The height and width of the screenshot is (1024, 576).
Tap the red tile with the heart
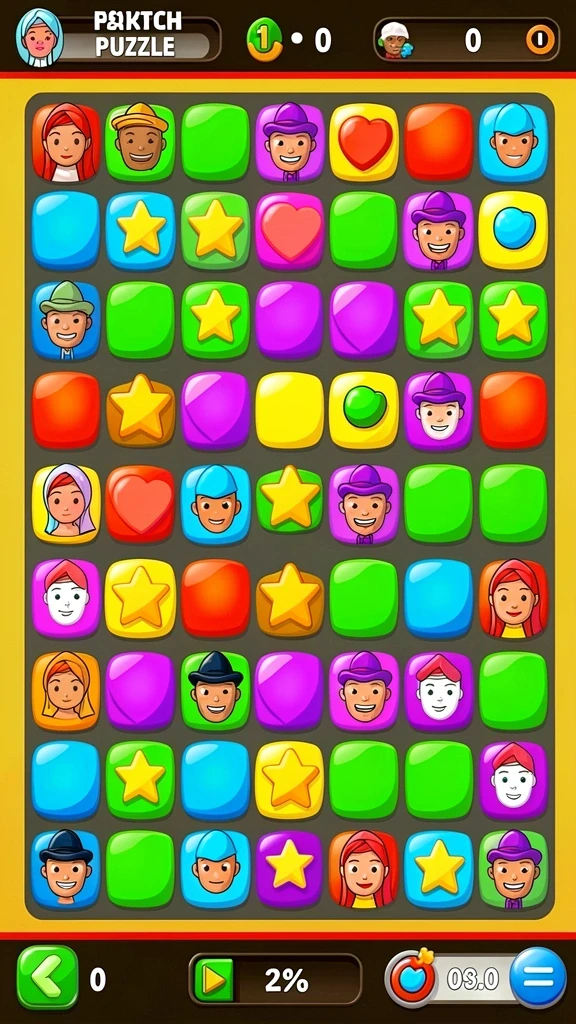point(140,504)
